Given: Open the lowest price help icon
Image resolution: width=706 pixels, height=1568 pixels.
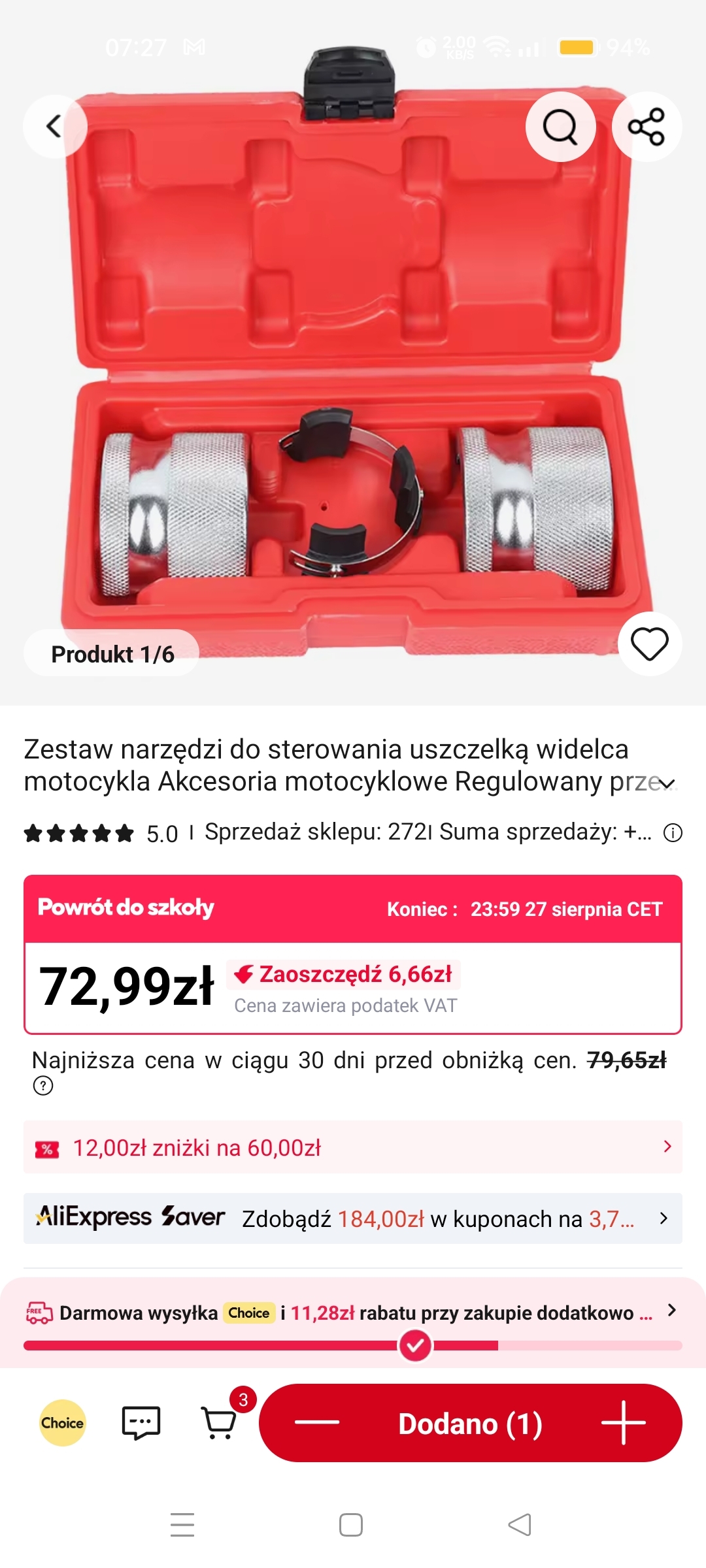Looking at the screenshot, I should (x=43, y=1086).
